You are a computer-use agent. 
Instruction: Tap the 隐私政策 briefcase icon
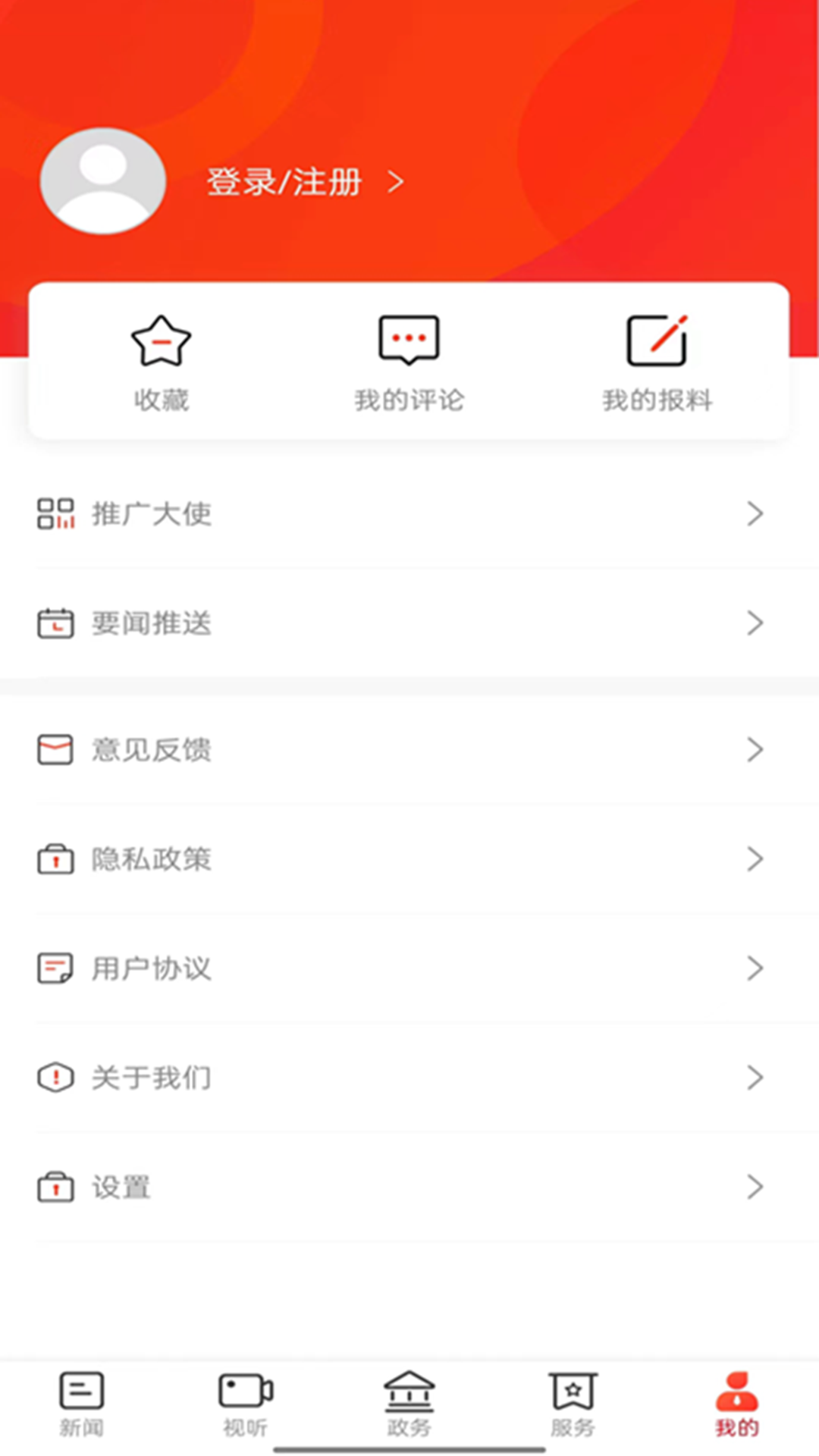tap(55, 859)
